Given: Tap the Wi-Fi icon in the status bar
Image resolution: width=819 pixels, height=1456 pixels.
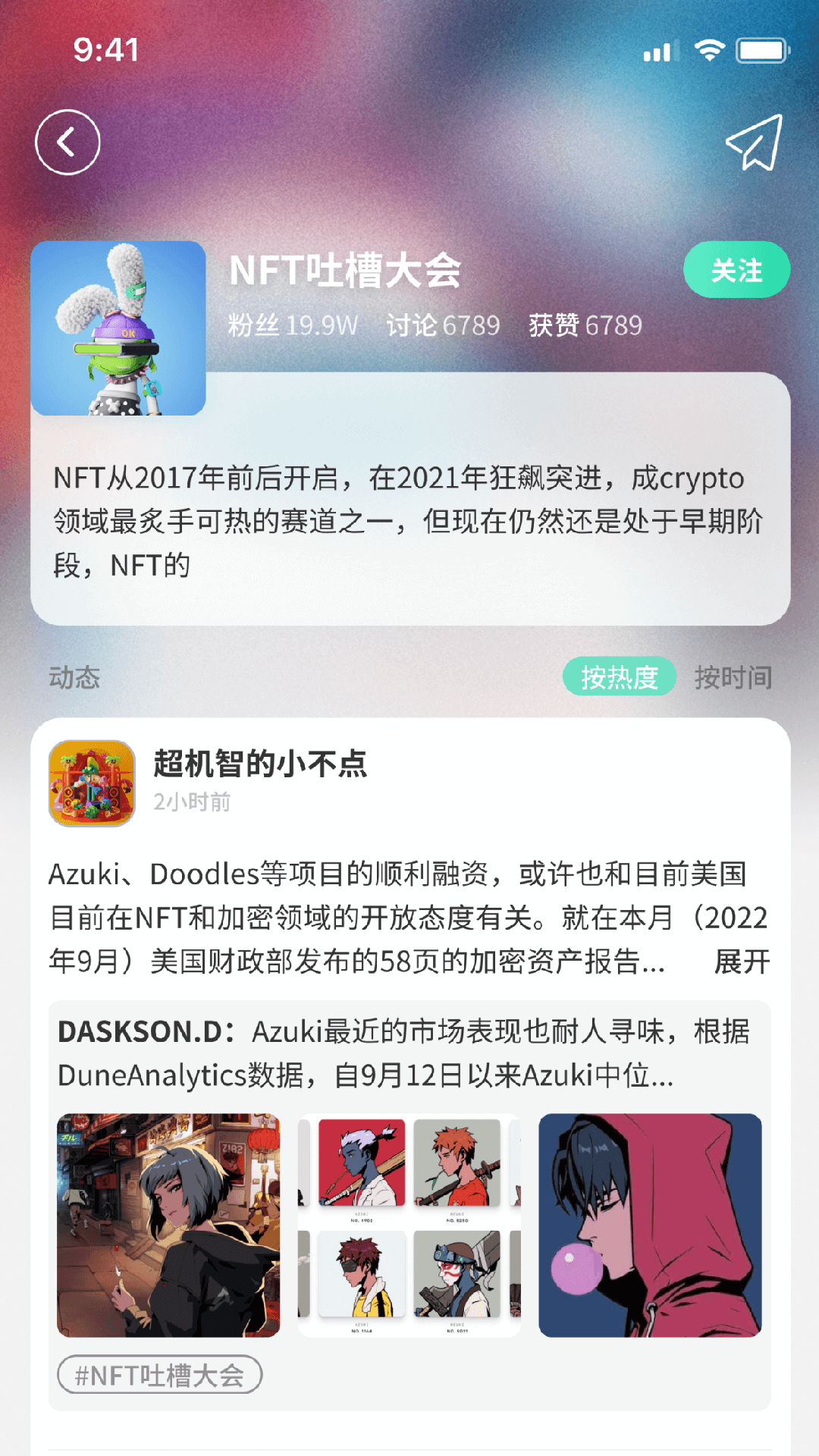Looking at the screenshot, I should [706, 50].
